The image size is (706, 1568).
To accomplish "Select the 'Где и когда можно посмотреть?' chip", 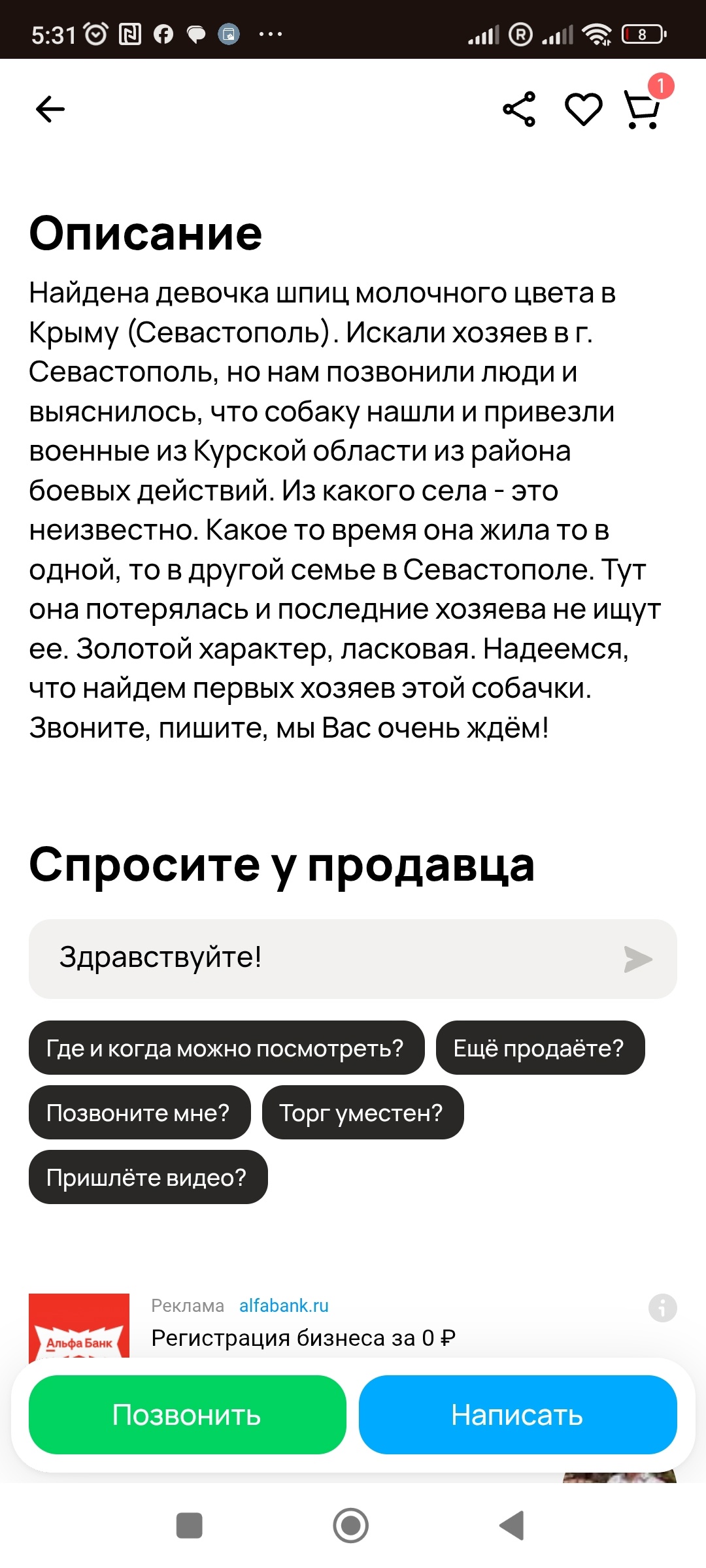I will tap(226, 1047).
